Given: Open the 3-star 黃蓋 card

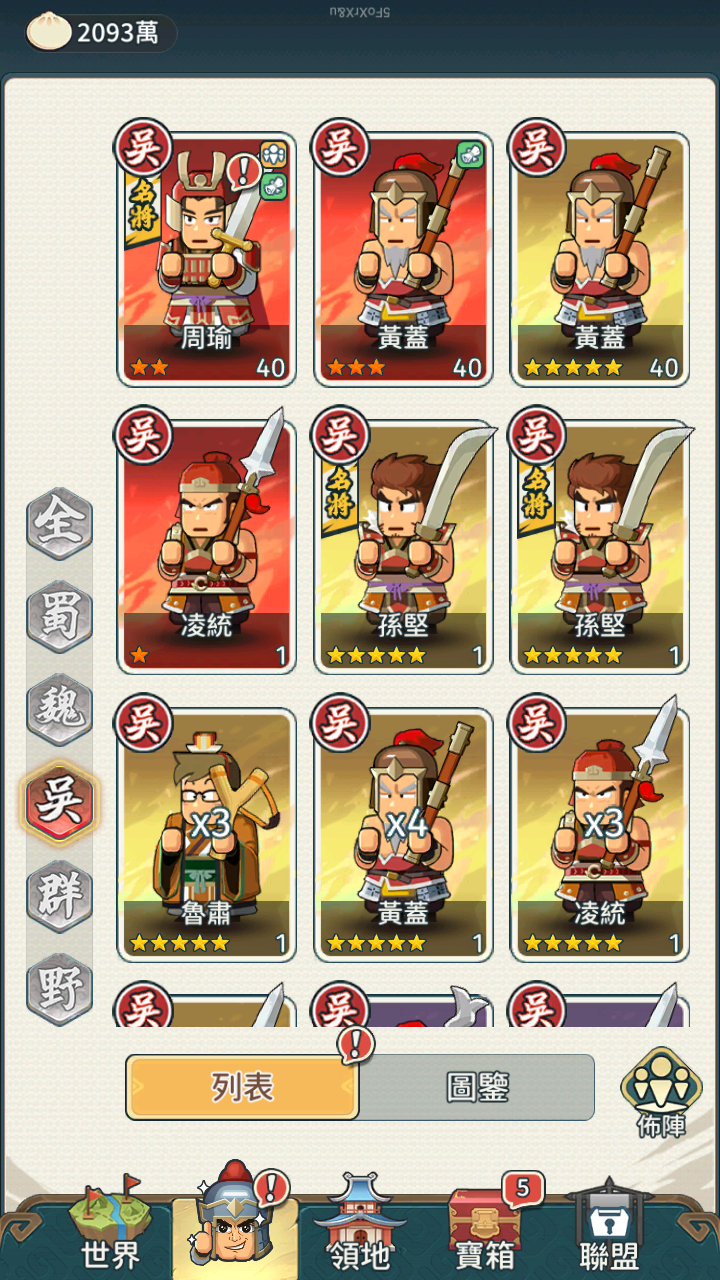Looking at the screenshot, I should coord(404,260).
